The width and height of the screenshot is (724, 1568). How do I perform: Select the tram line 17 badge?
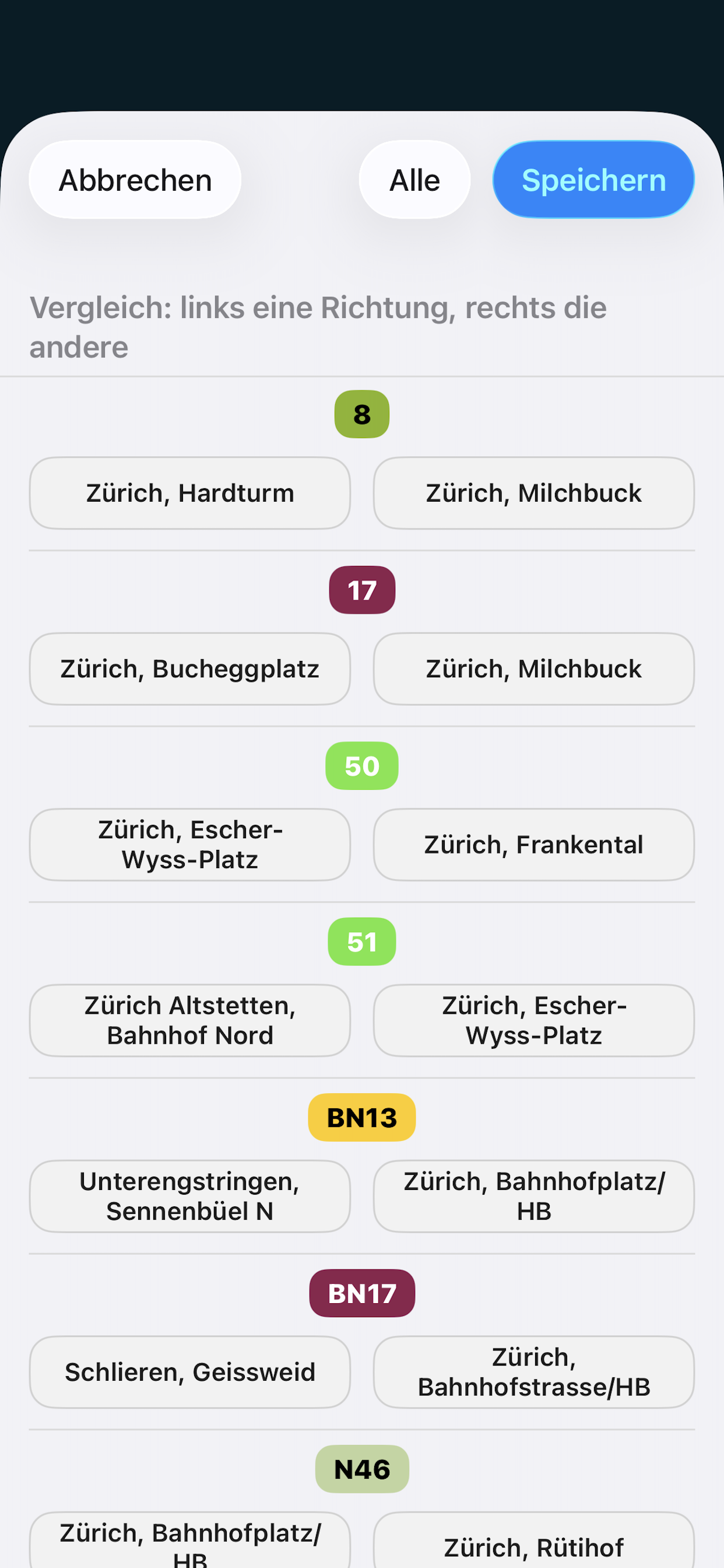[361, 589]
